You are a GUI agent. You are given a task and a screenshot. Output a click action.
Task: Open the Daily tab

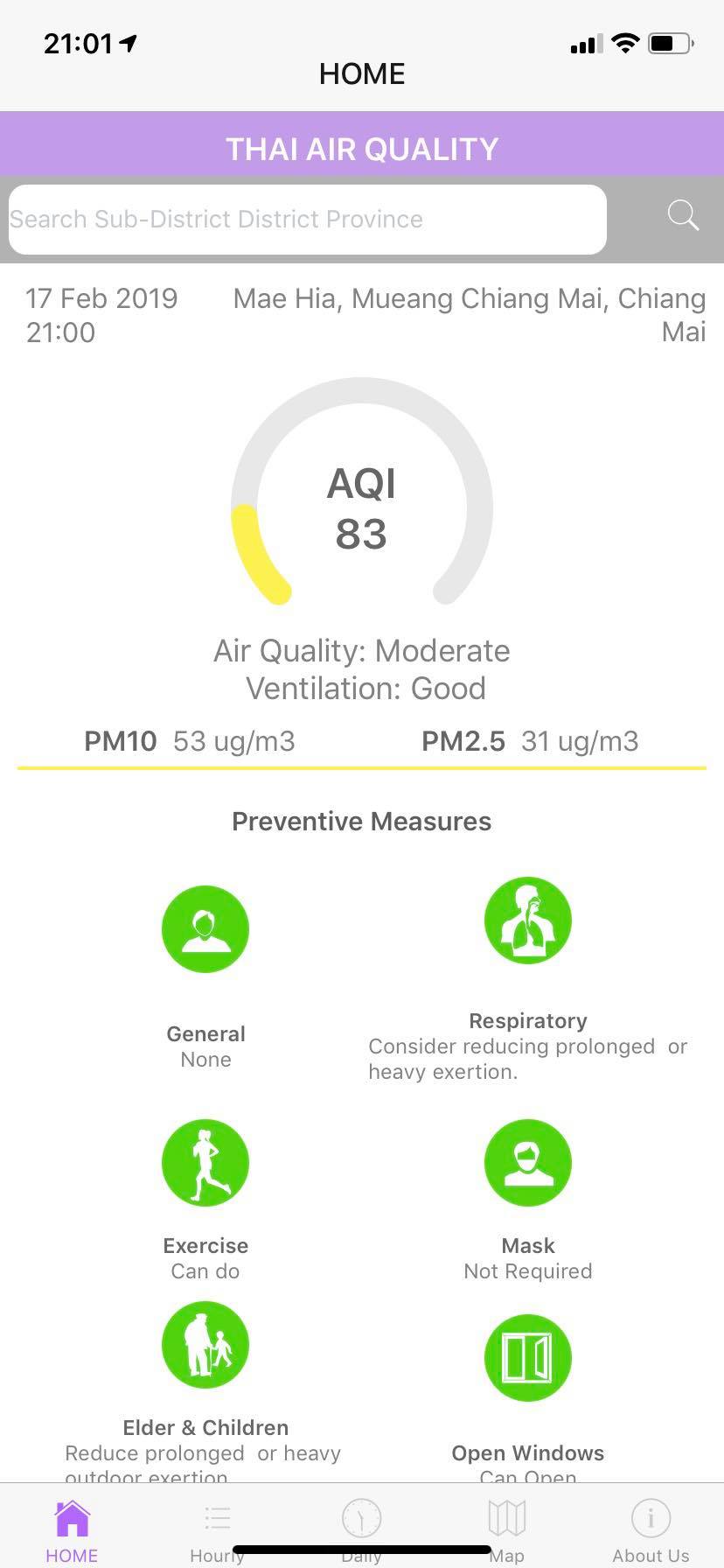point(361,1528)
